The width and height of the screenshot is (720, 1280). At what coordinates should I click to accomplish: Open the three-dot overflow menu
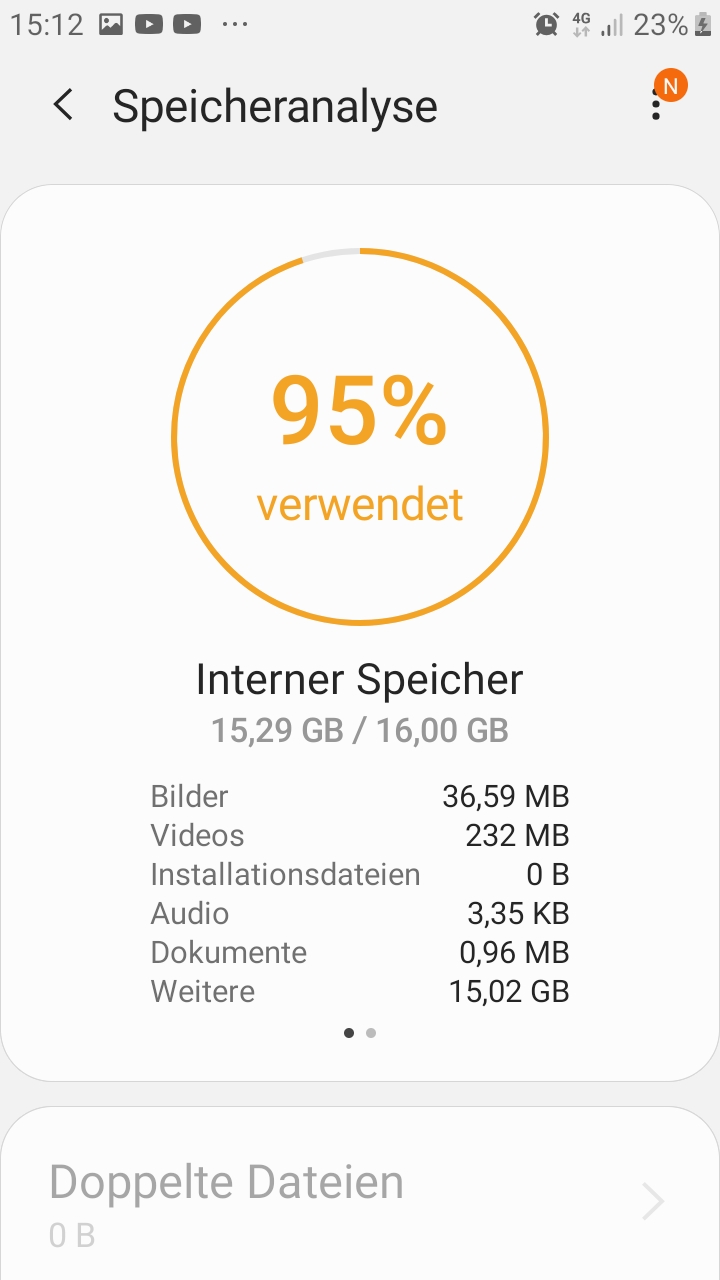click(656, 105)
